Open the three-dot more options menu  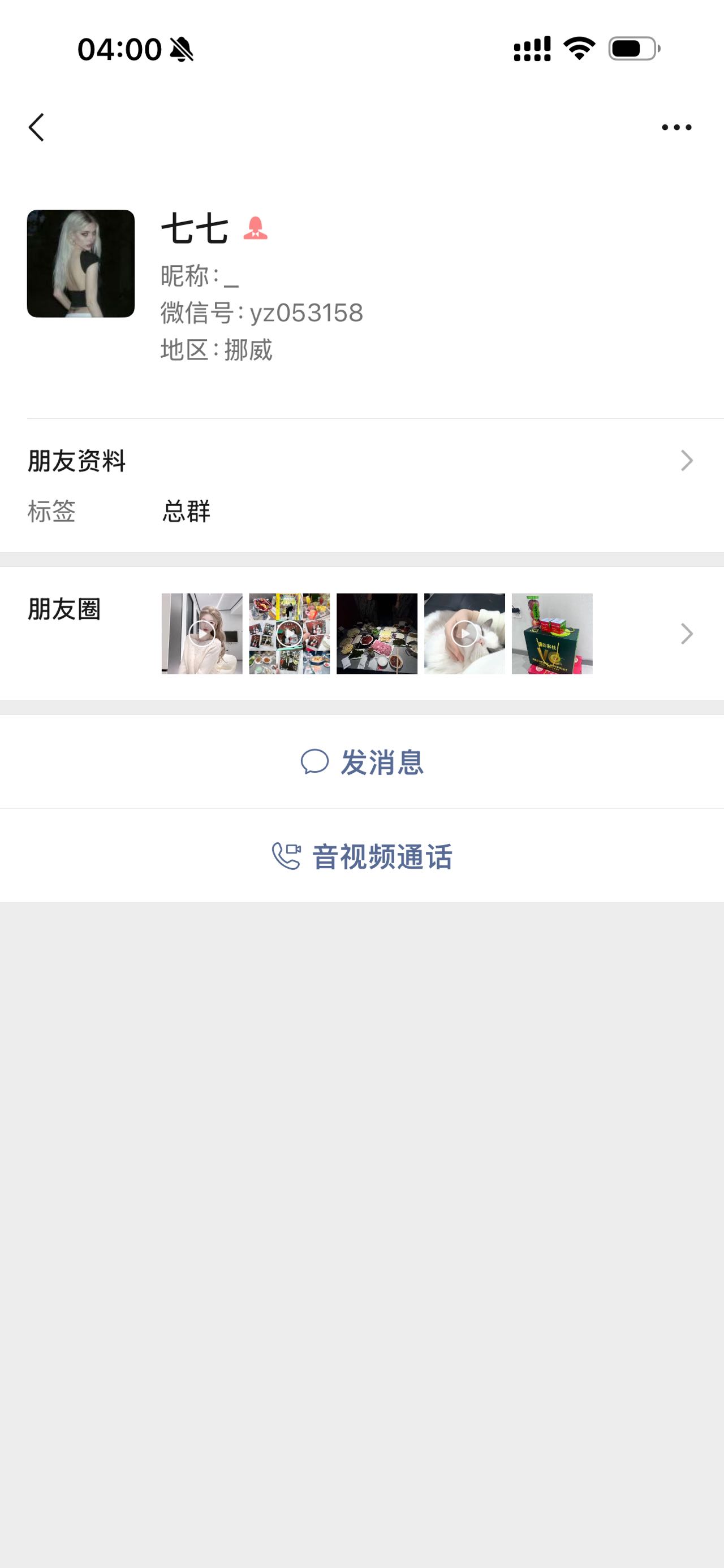(676, 127)
